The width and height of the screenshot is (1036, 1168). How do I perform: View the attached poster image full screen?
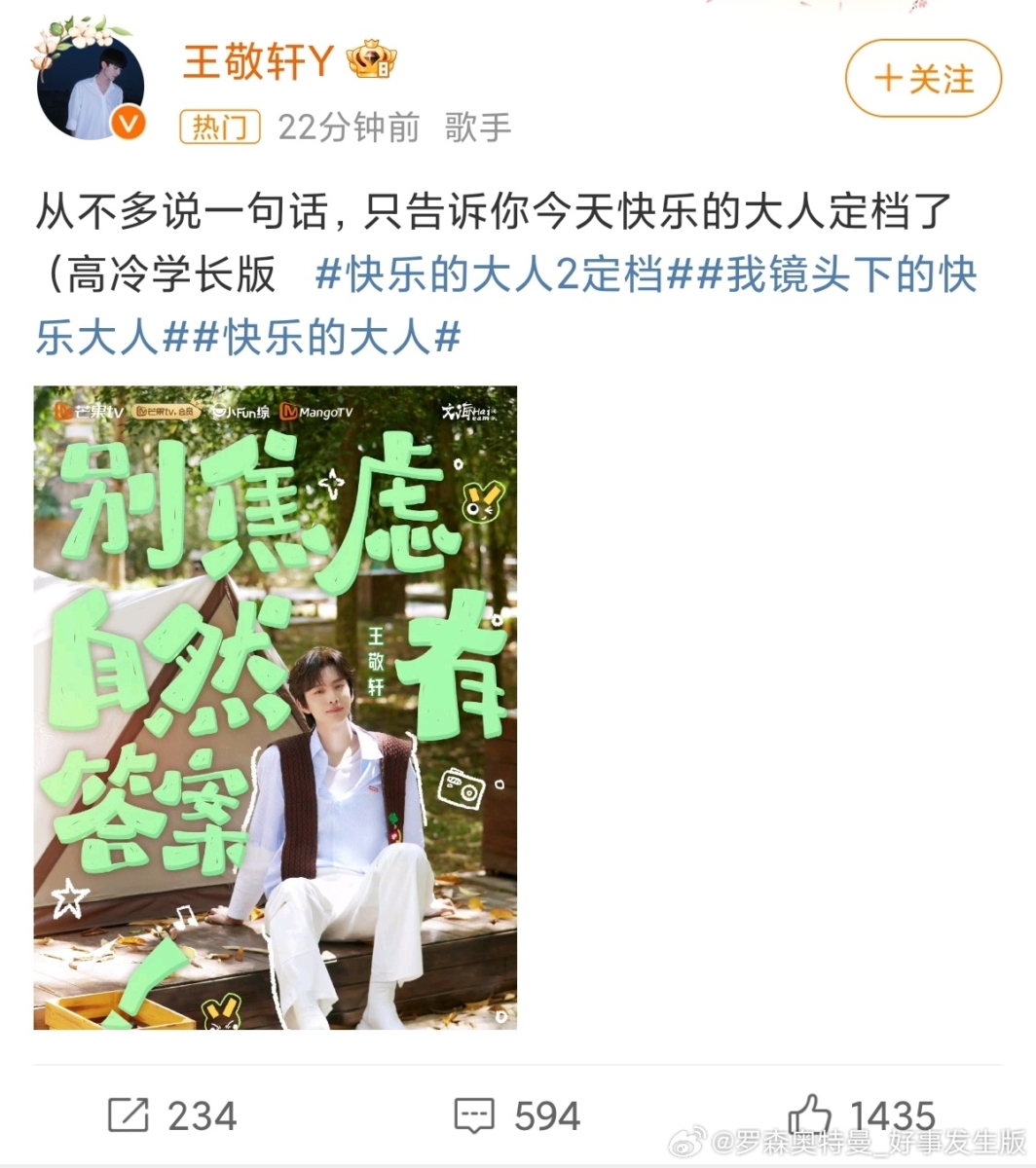(x=276, y=708)
